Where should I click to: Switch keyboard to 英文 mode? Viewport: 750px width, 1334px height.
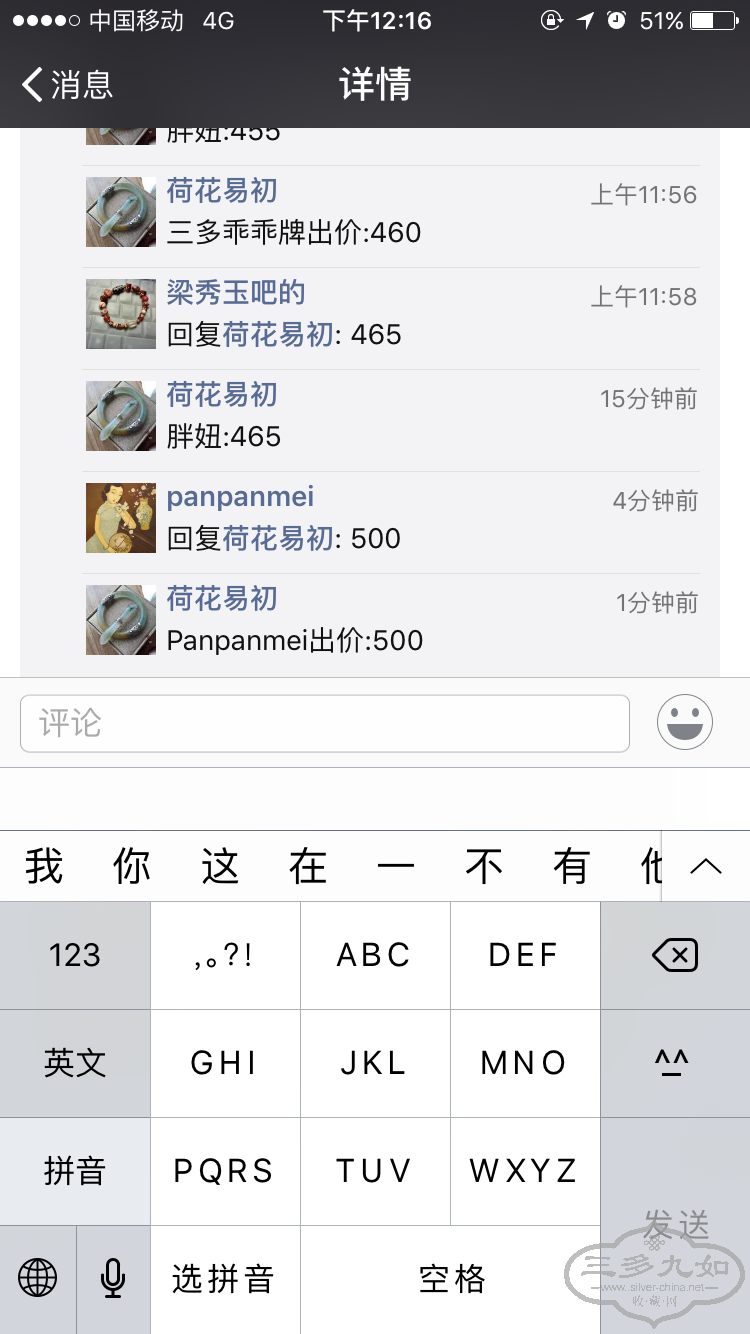pos(75,1063)
